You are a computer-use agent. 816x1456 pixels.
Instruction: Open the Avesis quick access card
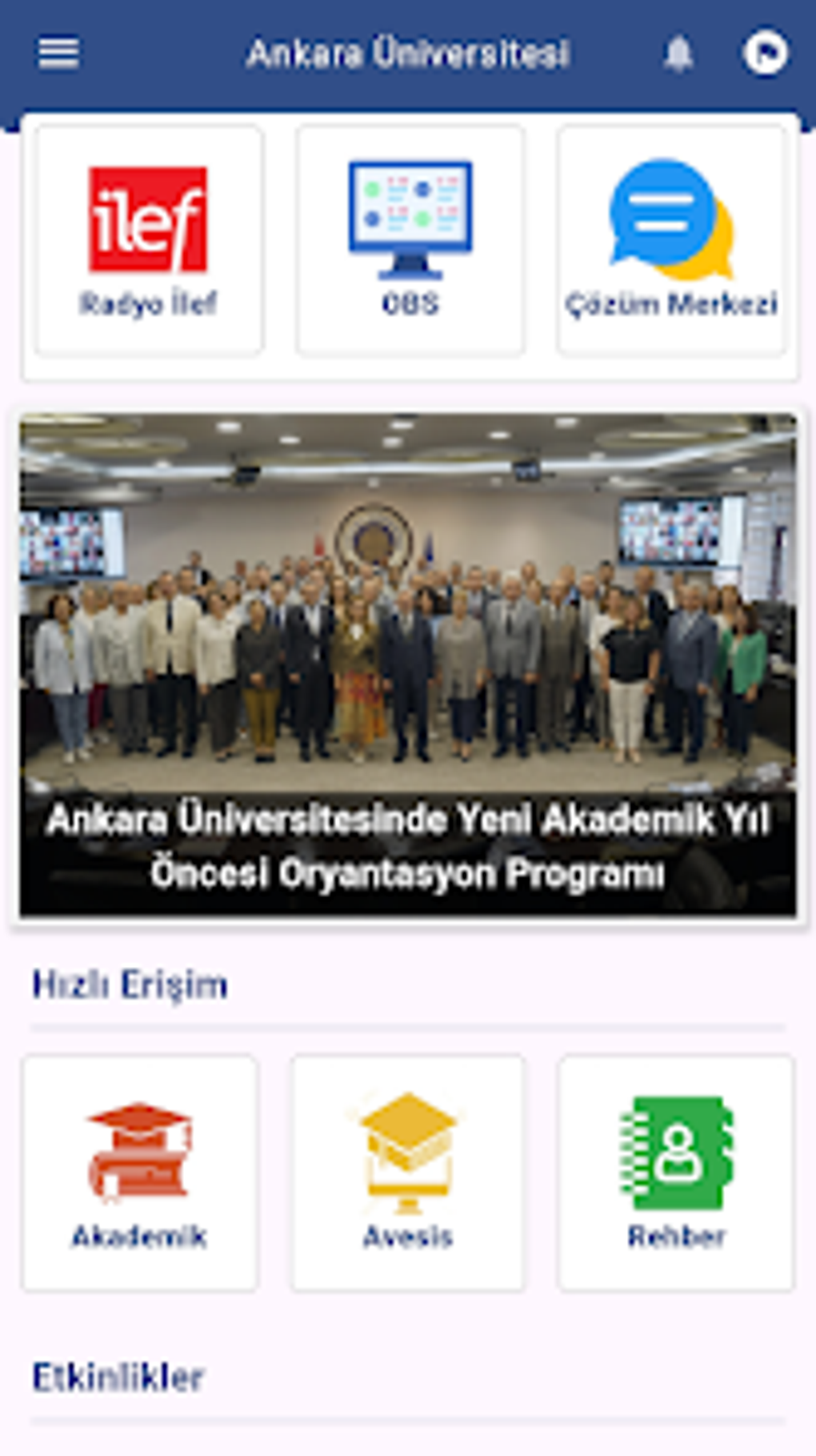point(408,1173)
